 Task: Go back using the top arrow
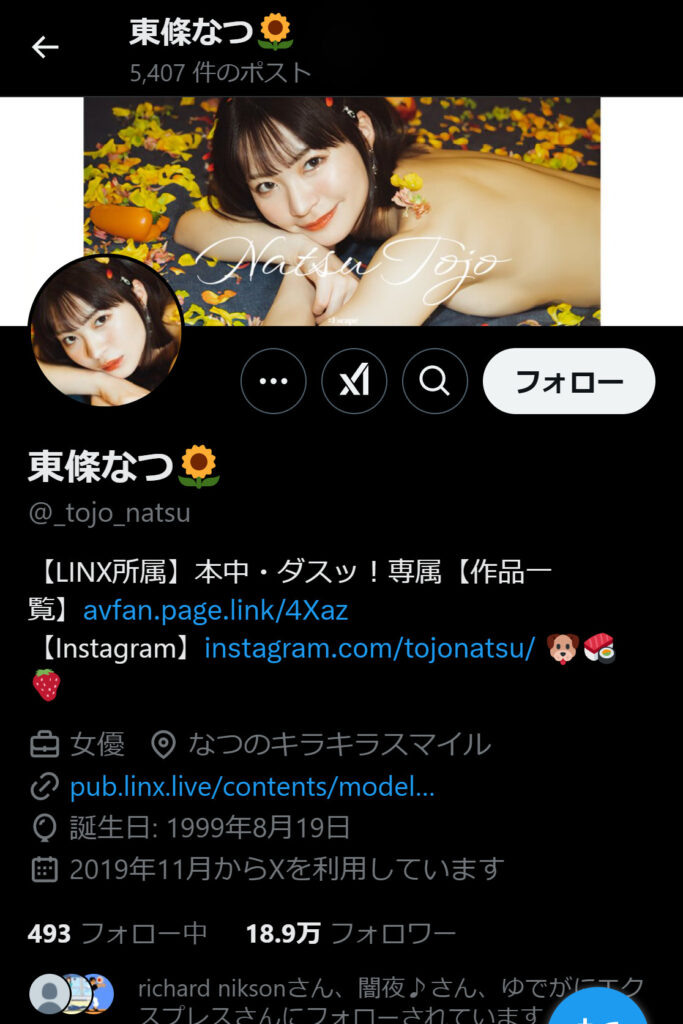(45, 47)
